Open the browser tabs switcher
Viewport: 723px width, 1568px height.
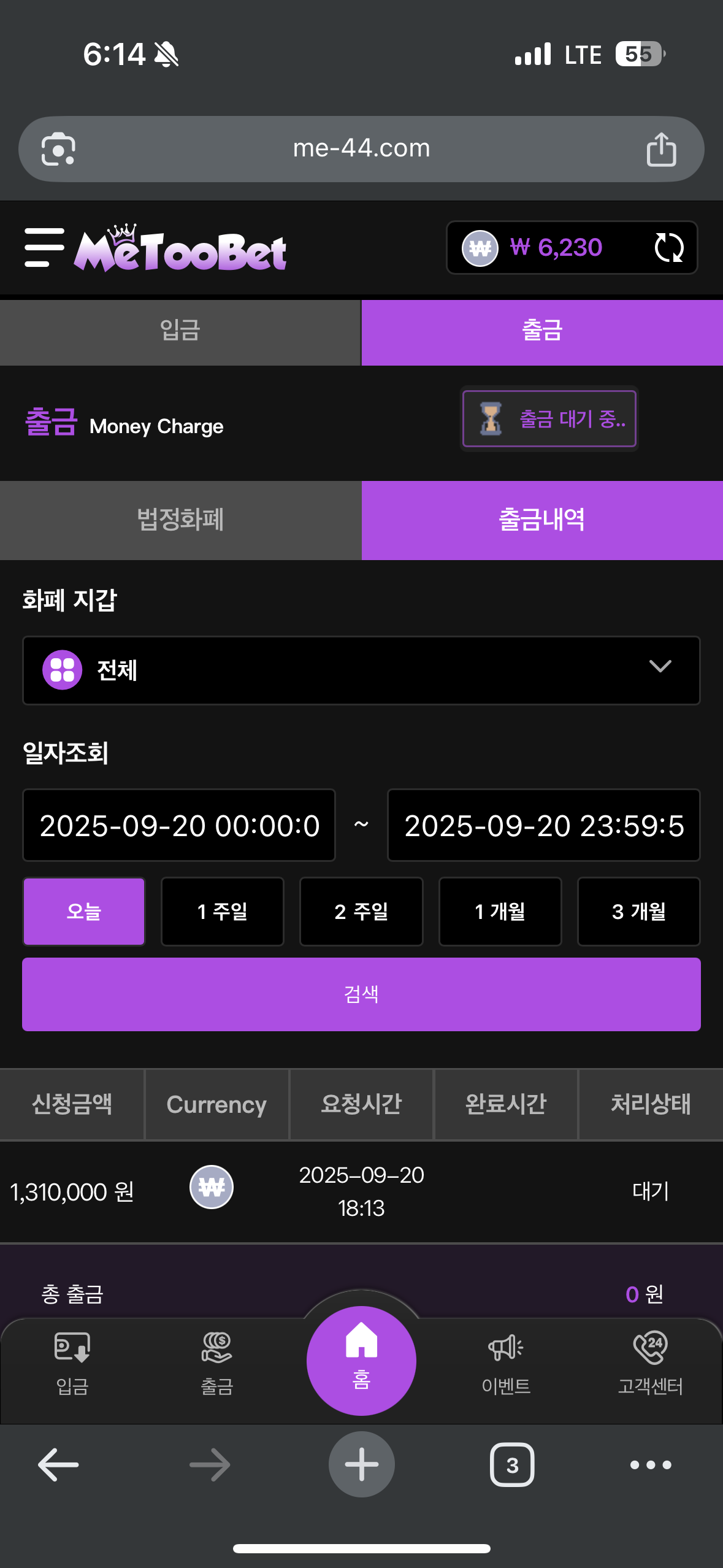512,1464
